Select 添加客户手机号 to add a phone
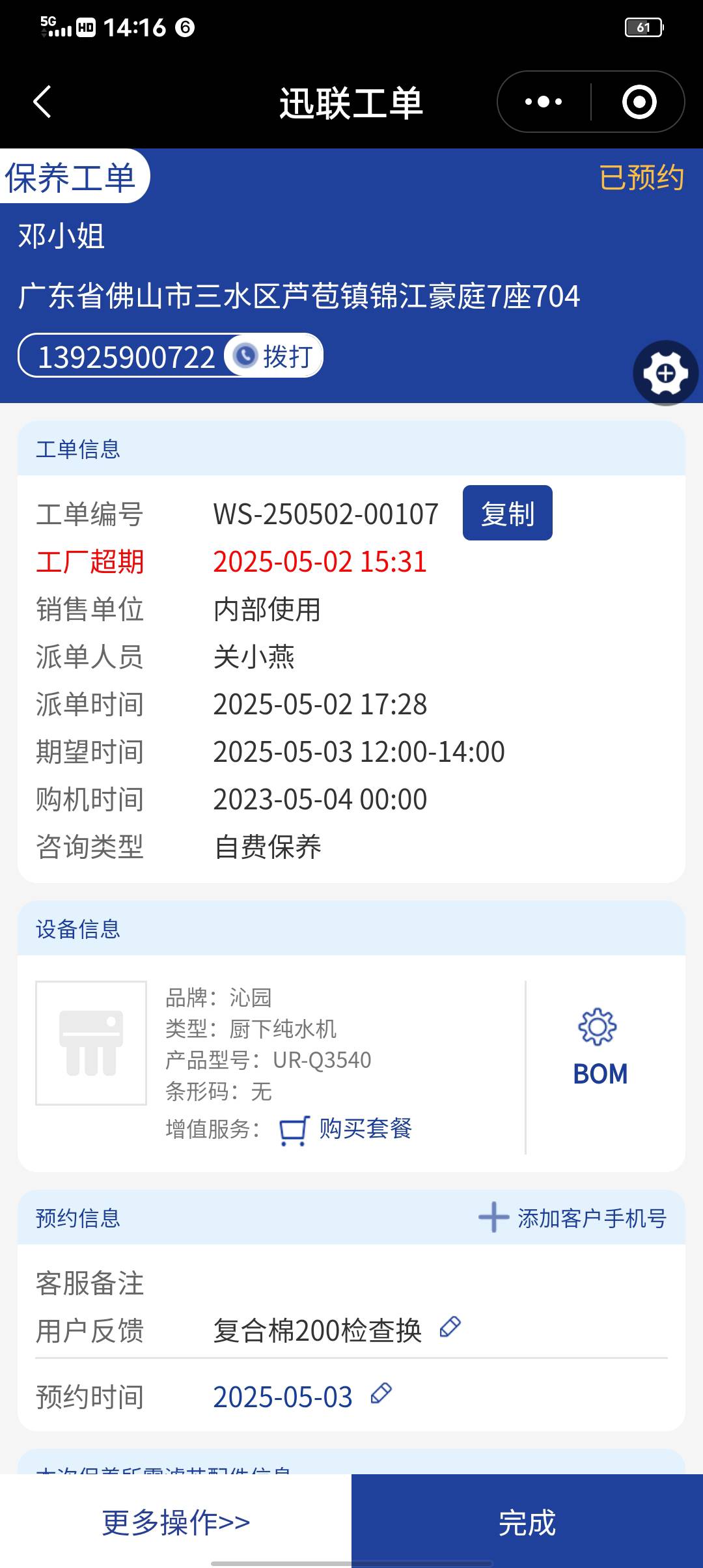 pos(573,1218)
